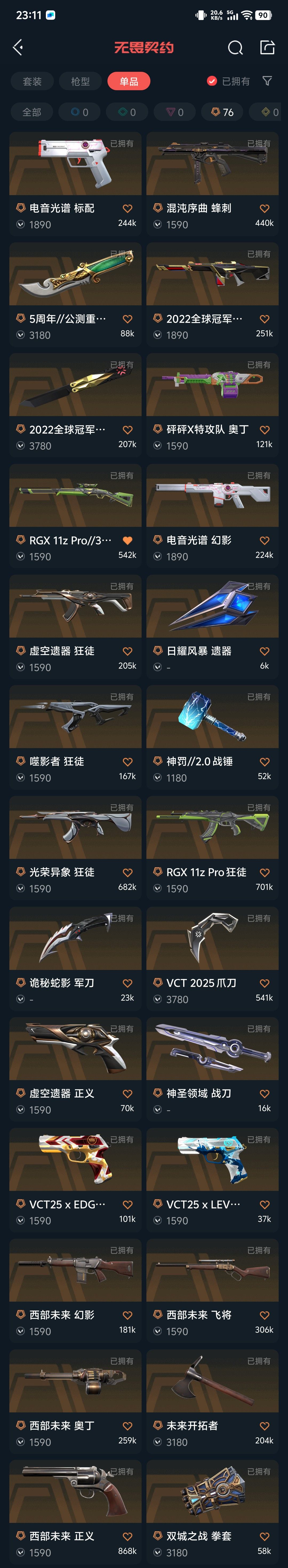288x1568 pixels.
Task: Favorite the 混沌序曲 蜂刺 skin
Action: coord(264,208)
